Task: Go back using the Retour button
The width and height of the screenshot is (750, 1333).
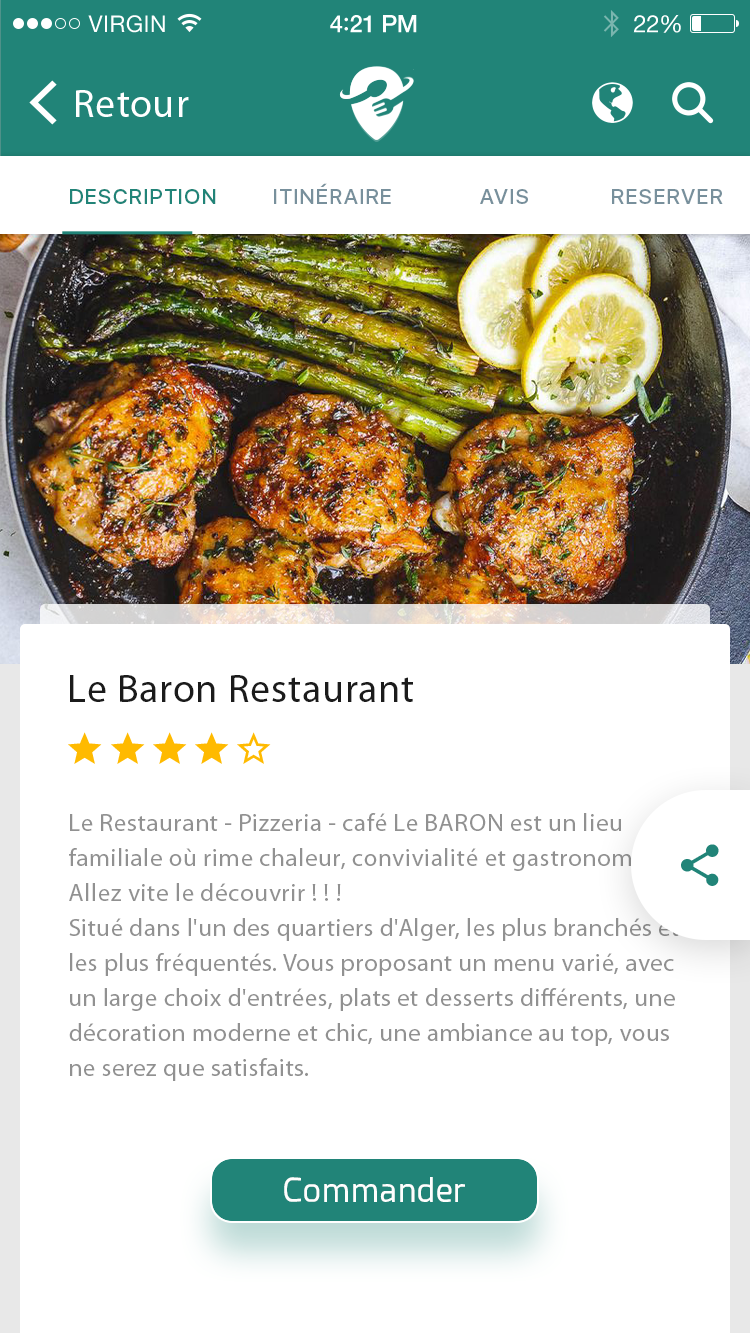Action: click(x=109, y=104)
